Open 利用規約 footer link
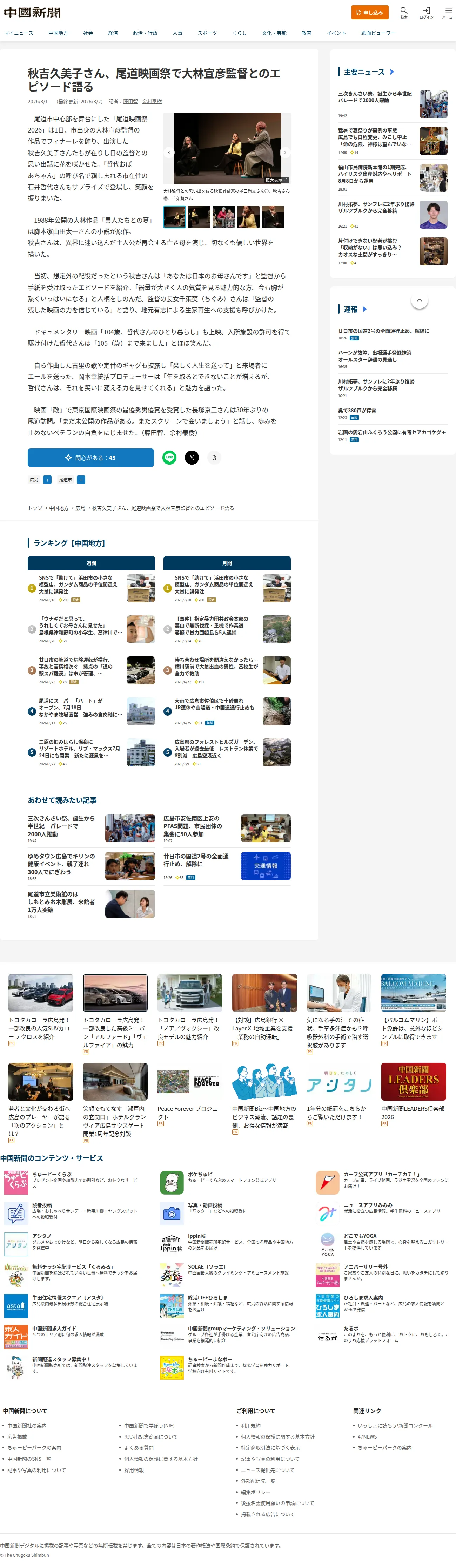 coord(251,1426)
